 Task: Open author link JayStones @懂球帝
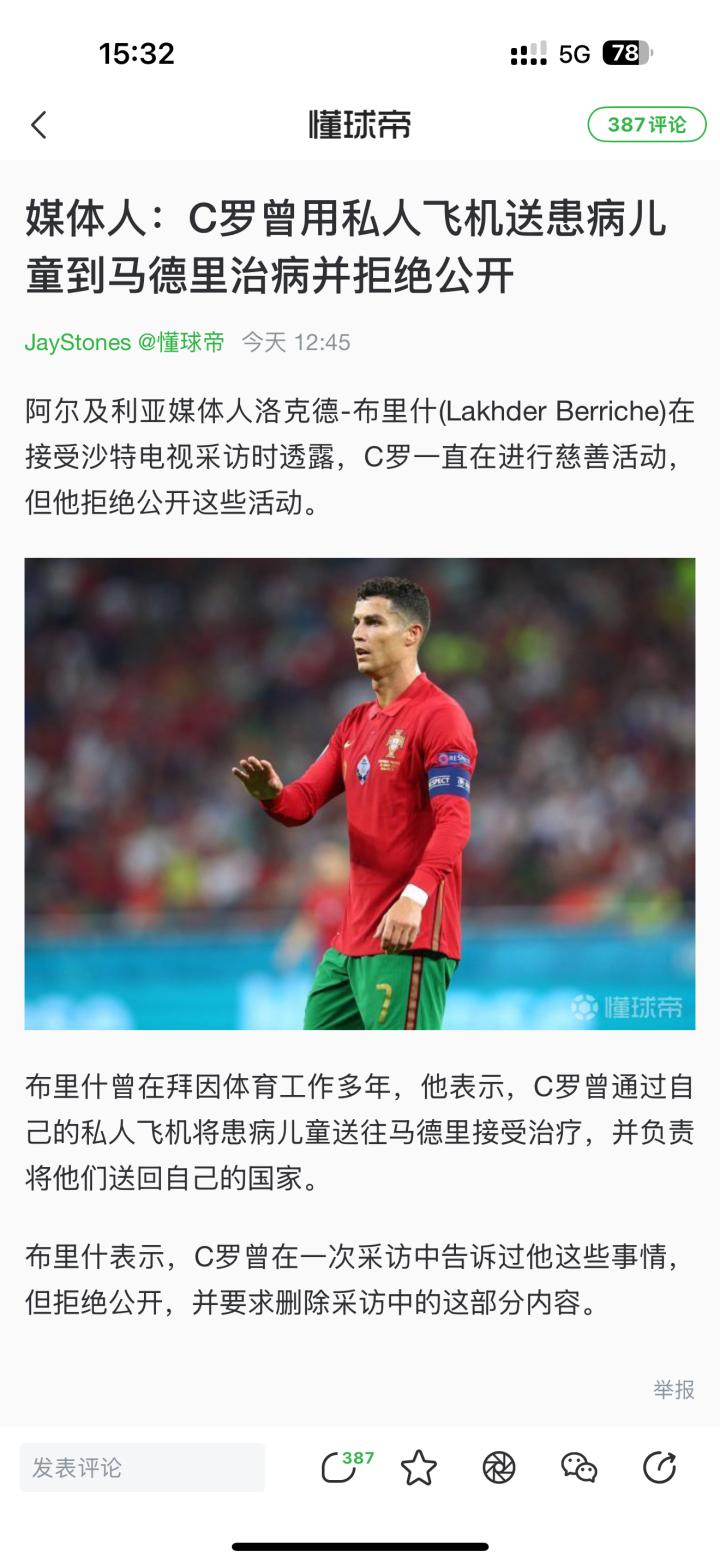pos(125,342)
